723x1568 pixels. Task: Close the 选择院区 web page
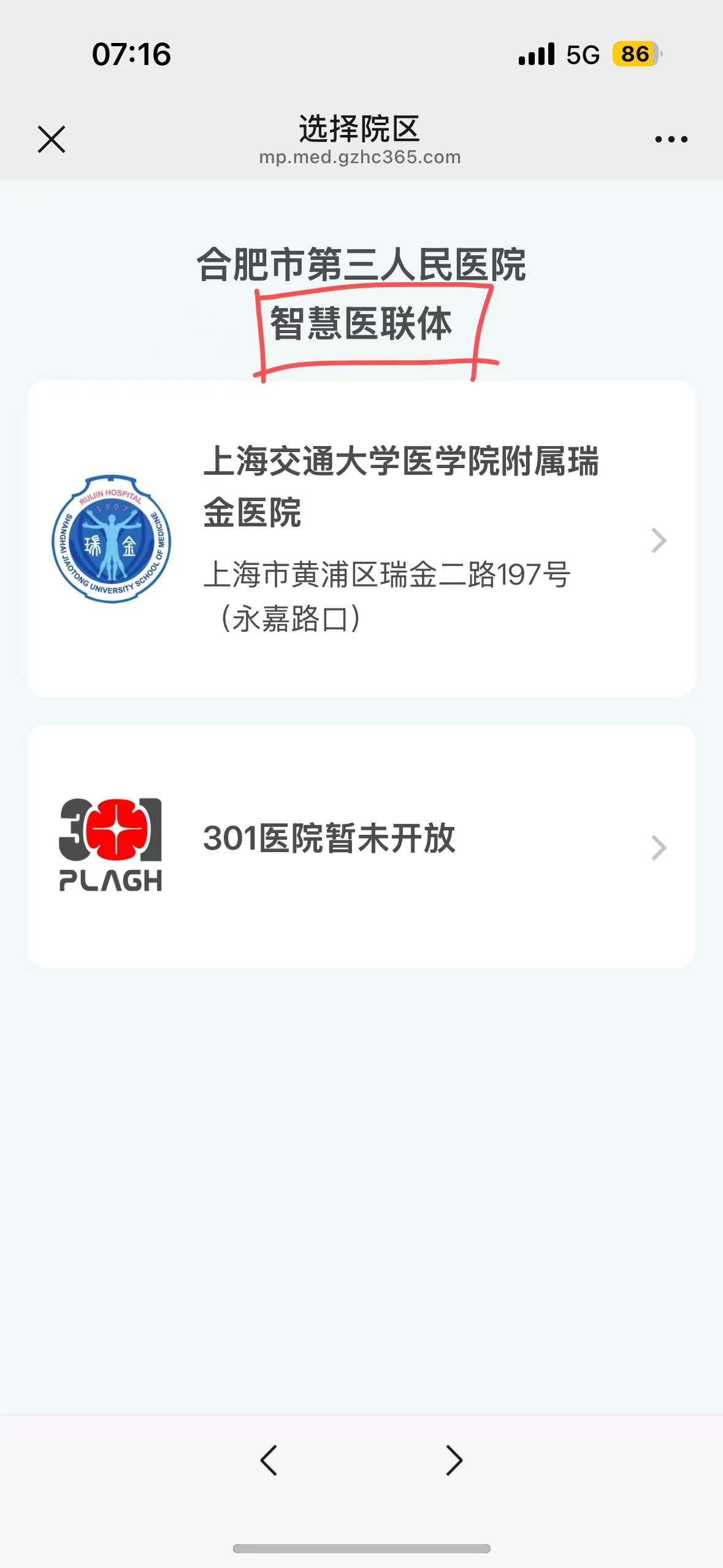coord(52,139)
